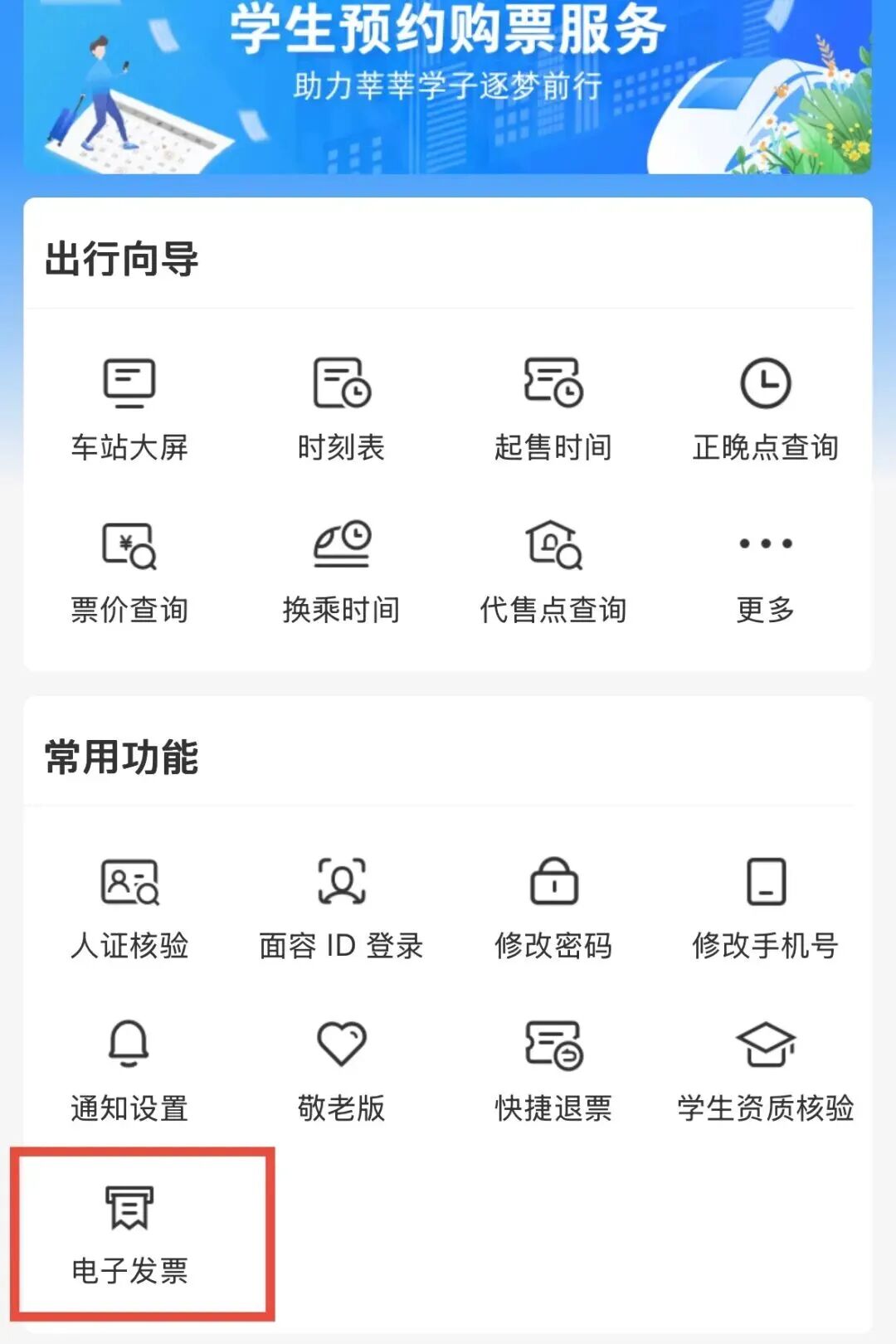Open 学生资质核验 student verification
This screenshot has width=896, height=1344.
pos(765,1069)
